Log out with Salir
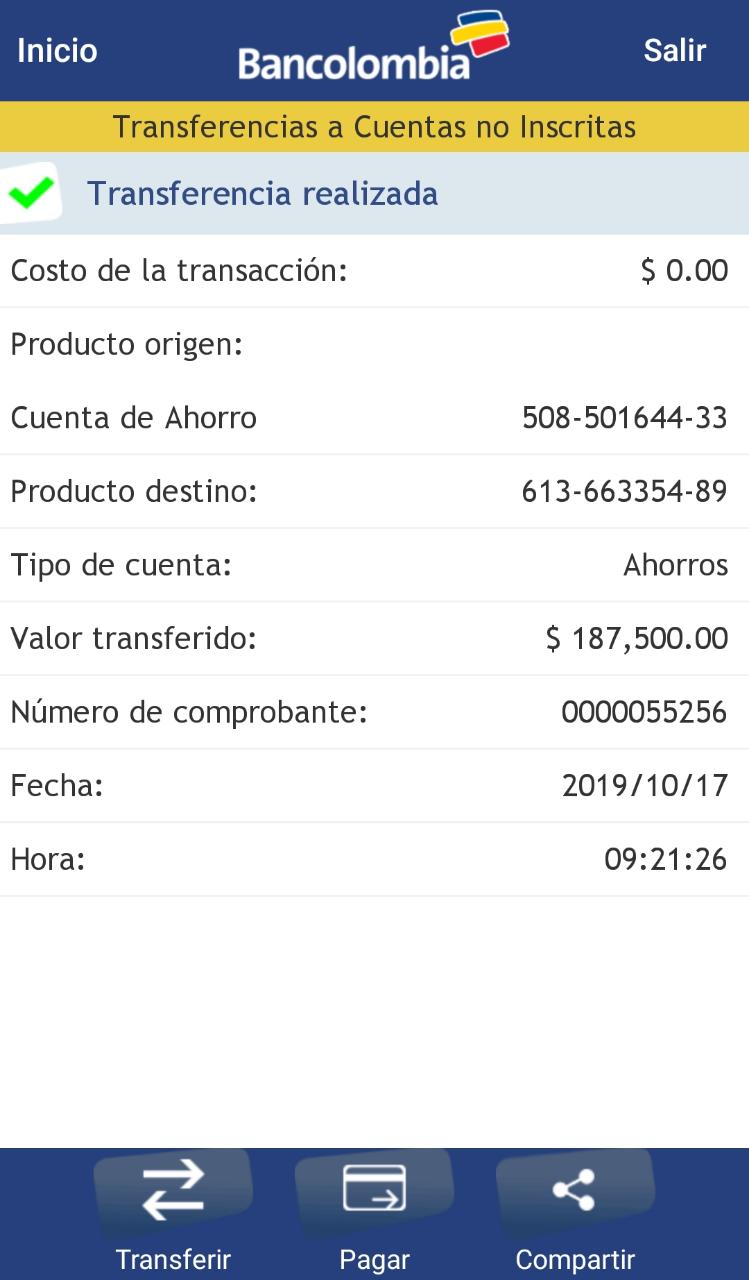Viewport: 749px width, 1280px height. tap(675, 50)
